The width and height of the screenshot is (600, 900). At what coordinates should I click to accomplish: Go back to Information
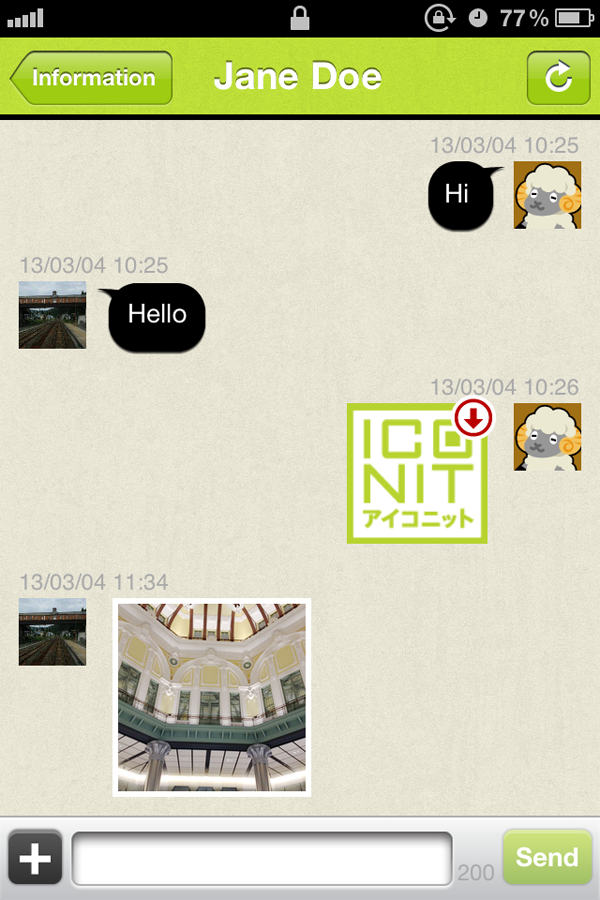[x=92, y=78]
